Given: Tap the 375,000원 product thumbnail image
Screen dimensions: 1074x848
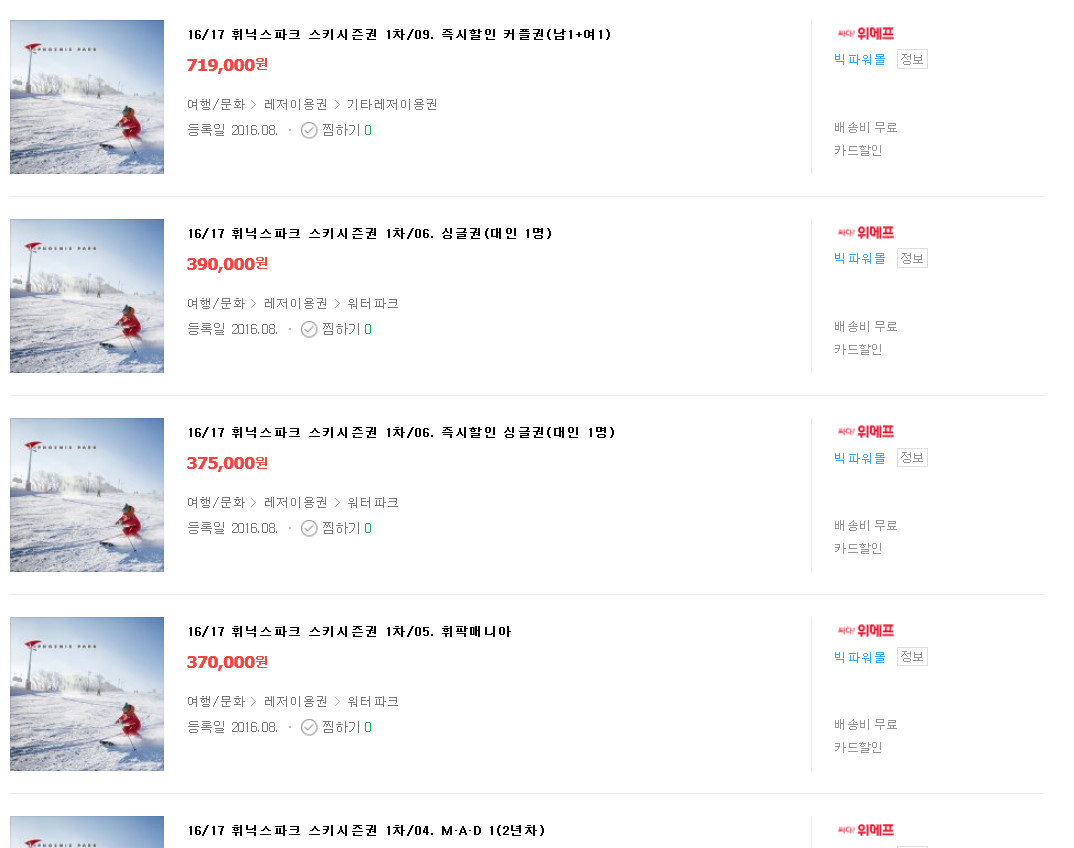Looking at the screenshot, I should [87, 495].
